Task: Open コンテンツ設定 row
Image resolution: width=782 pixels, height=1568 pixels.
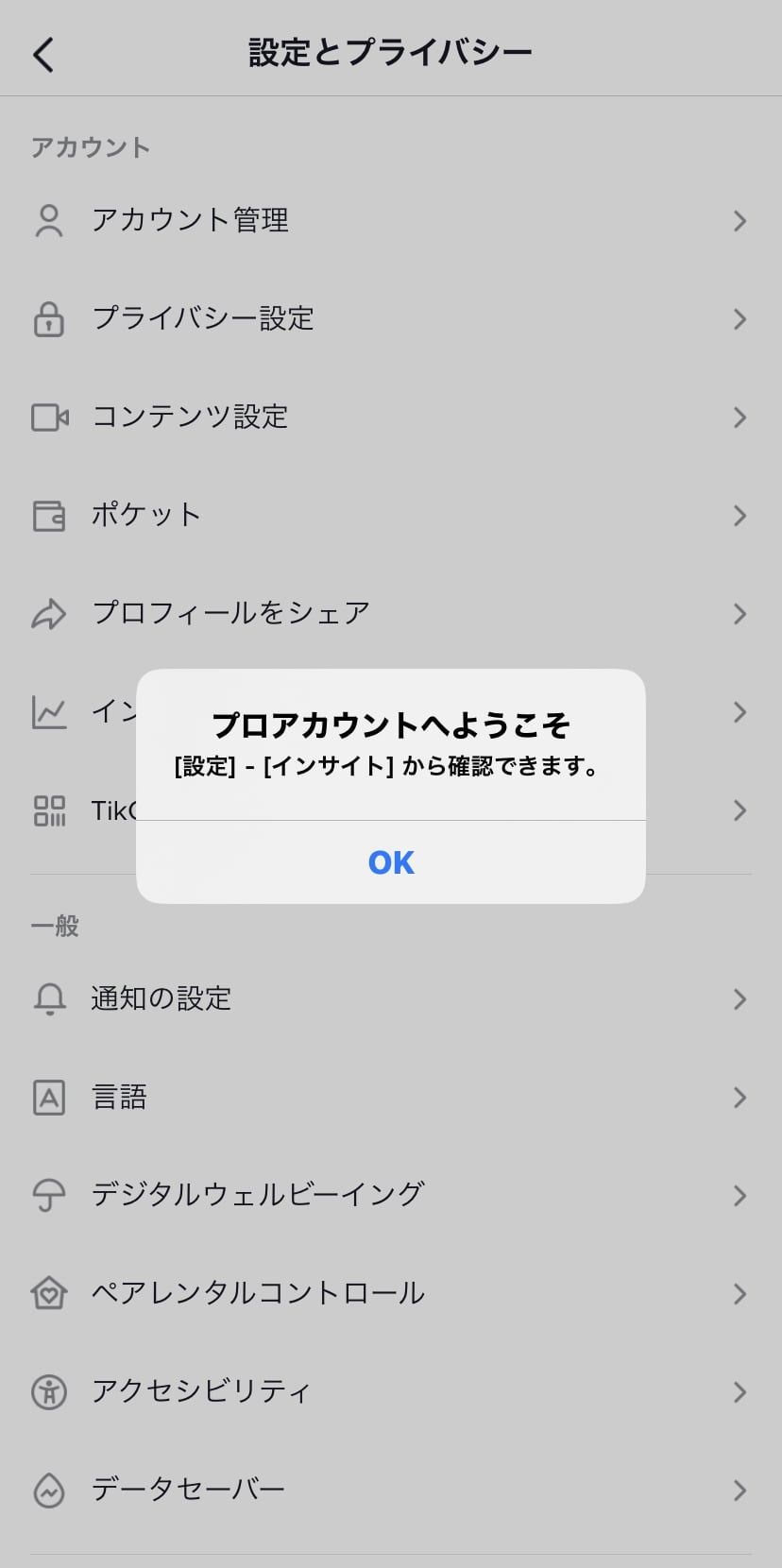Action: [x=391, y=418]
